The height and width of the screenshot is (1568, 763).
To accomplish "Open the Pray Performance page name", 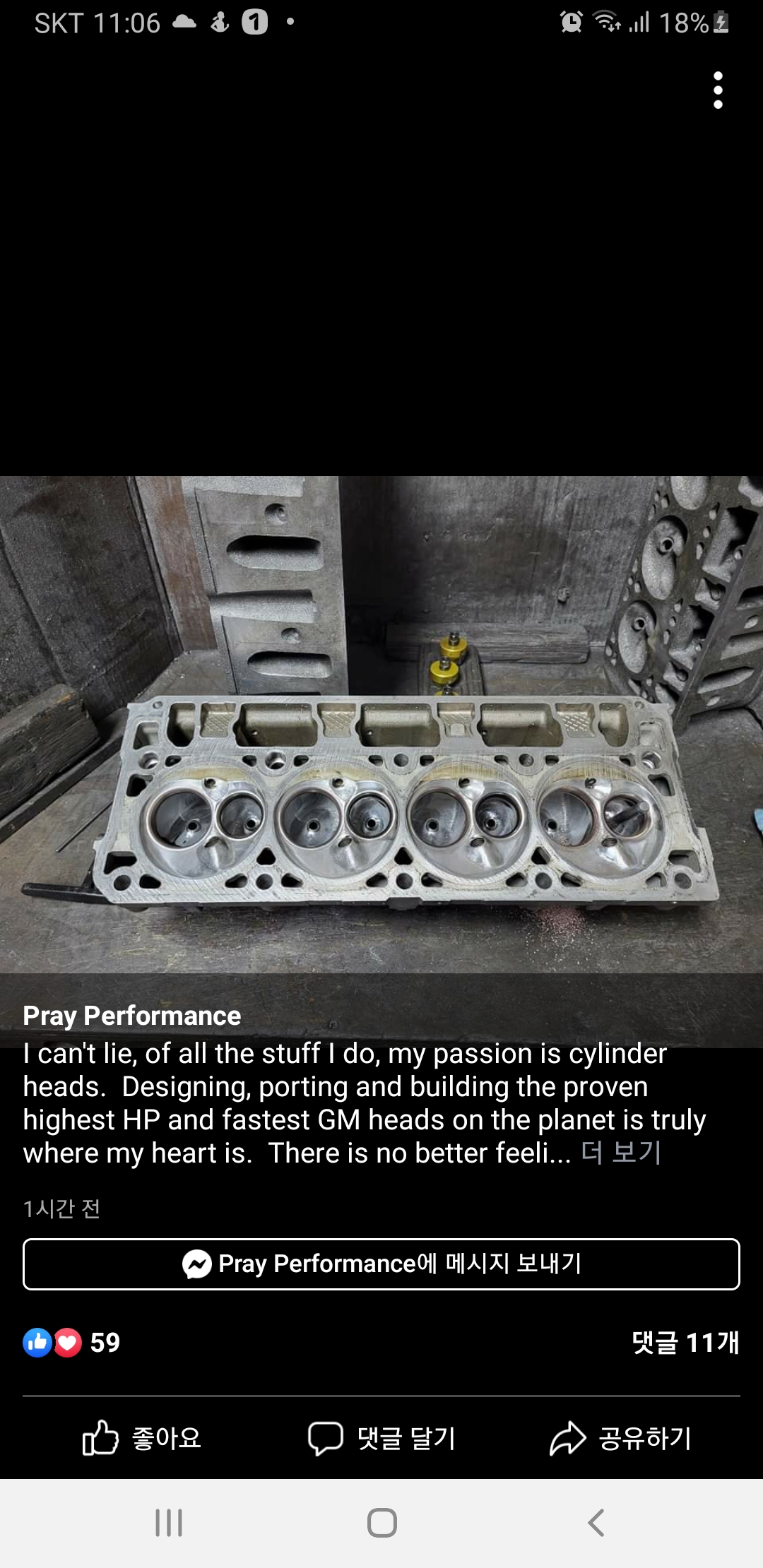I will click(x=132, y=1016).
